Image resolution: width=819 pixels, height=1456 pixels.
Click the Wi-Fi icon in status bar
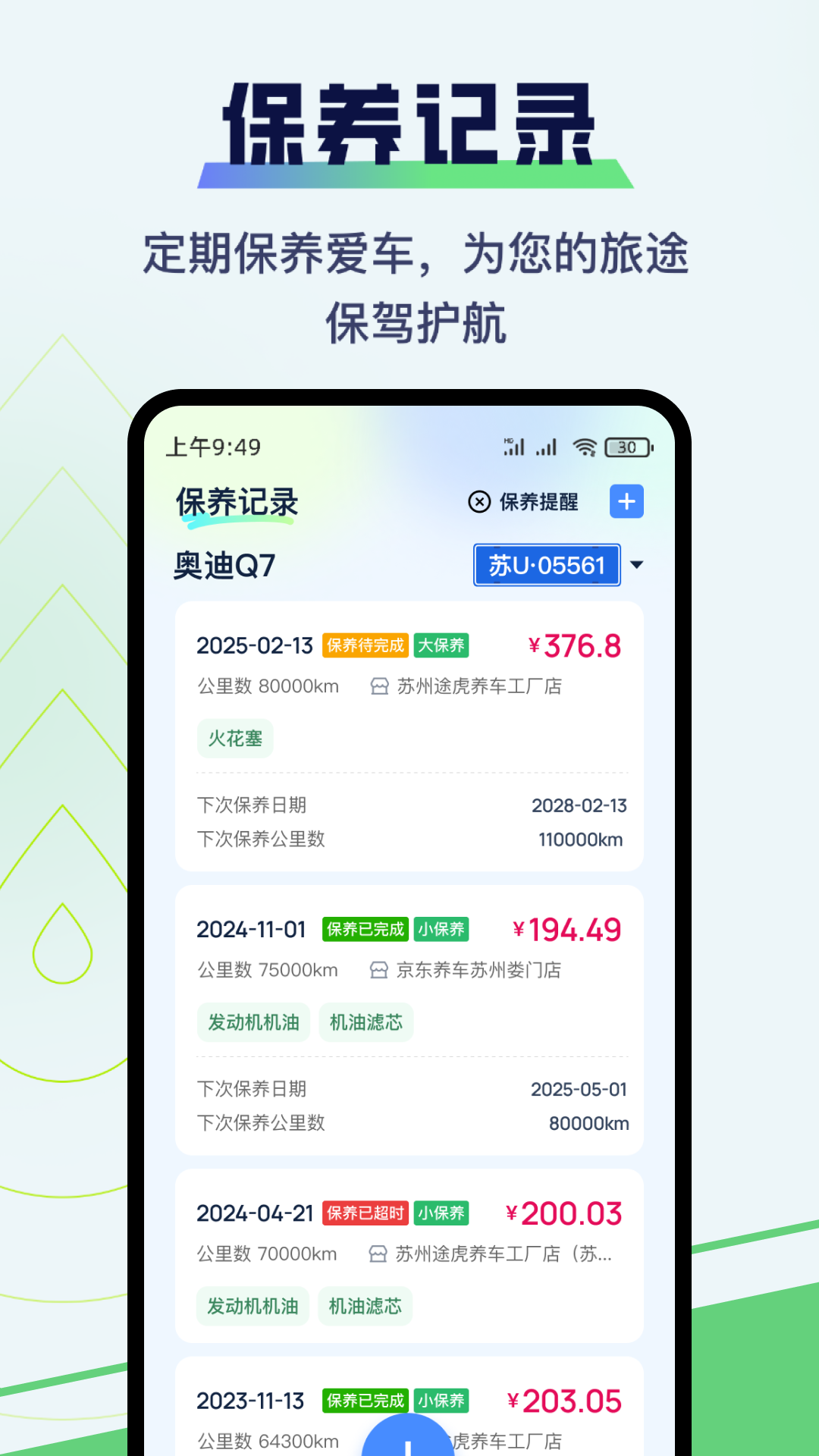[x=583, y=447]
